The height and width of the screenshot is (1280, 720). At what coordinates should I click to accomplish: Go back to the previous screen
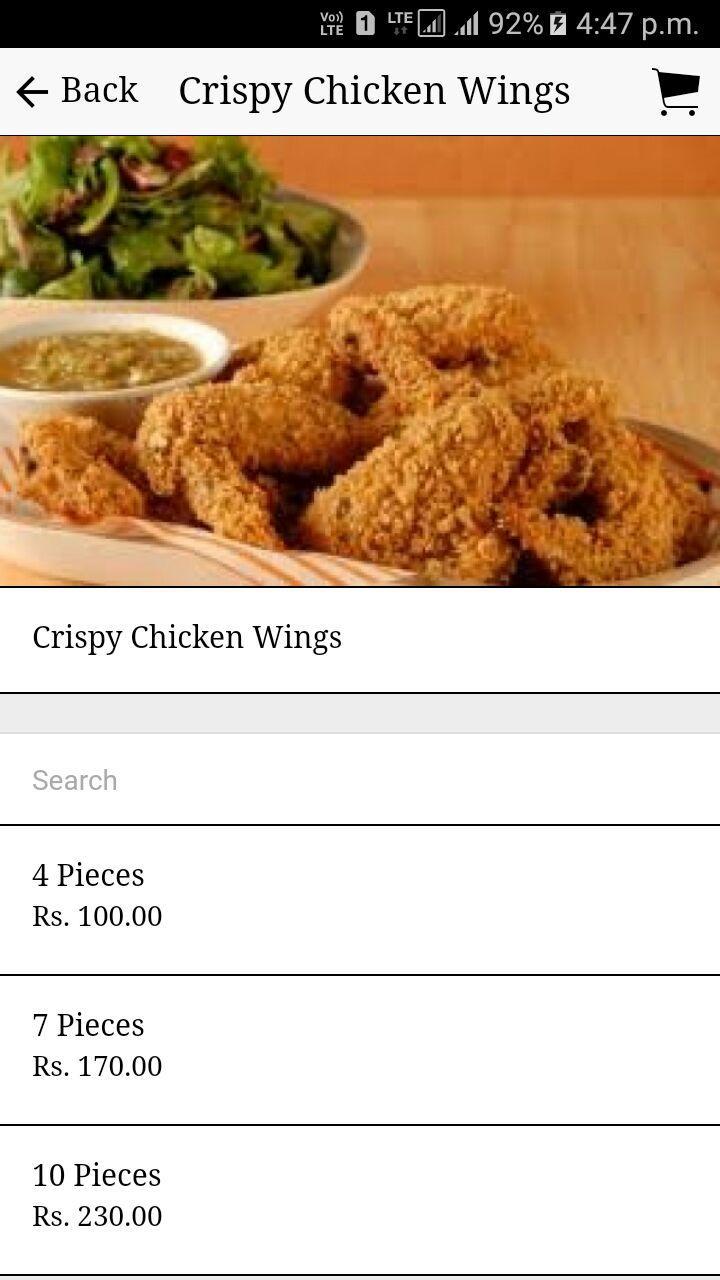(x=76, y=91)
